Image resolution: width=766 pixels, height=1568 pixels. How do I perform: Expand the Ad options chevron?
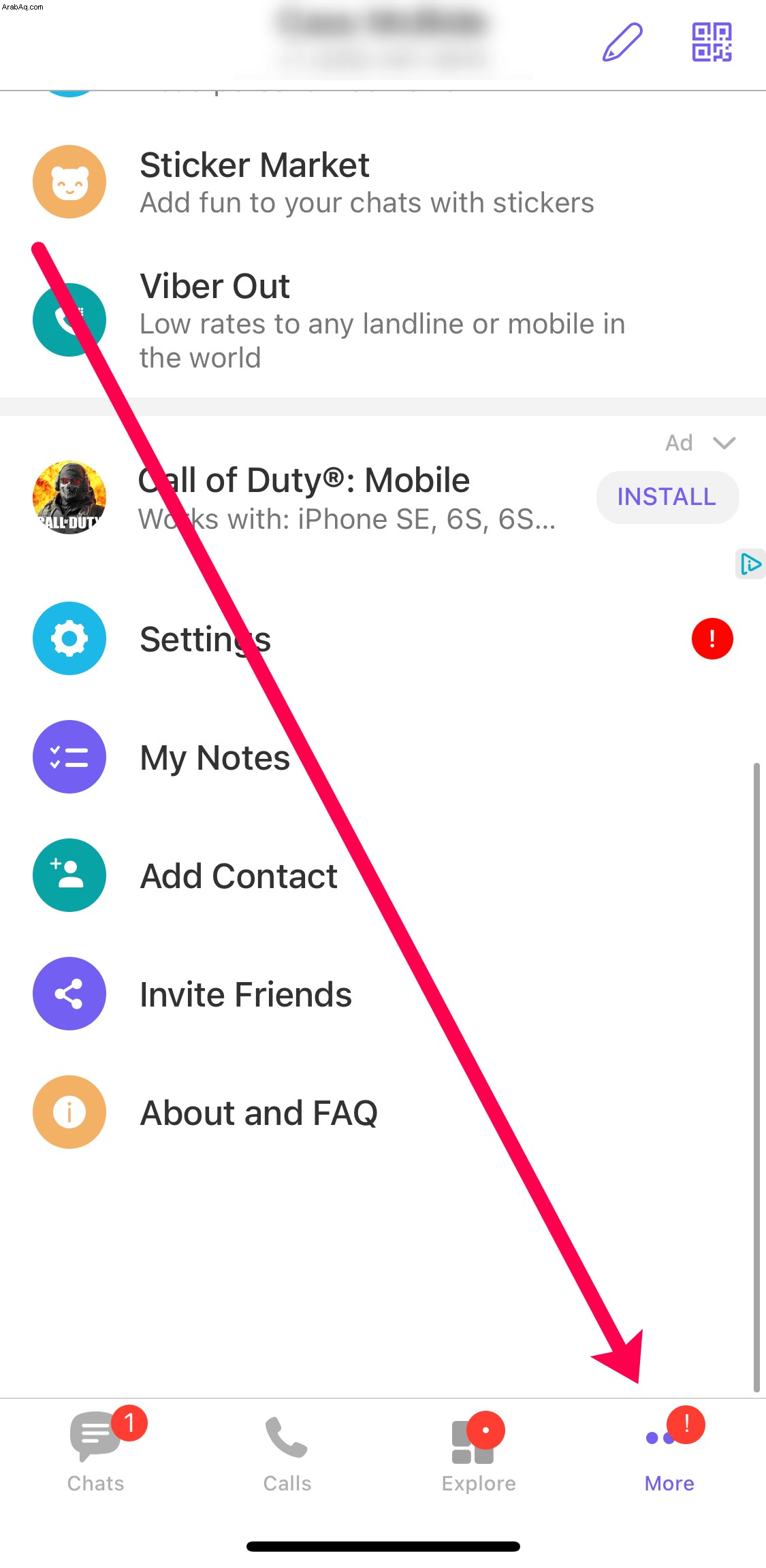[x=724, y=443]
